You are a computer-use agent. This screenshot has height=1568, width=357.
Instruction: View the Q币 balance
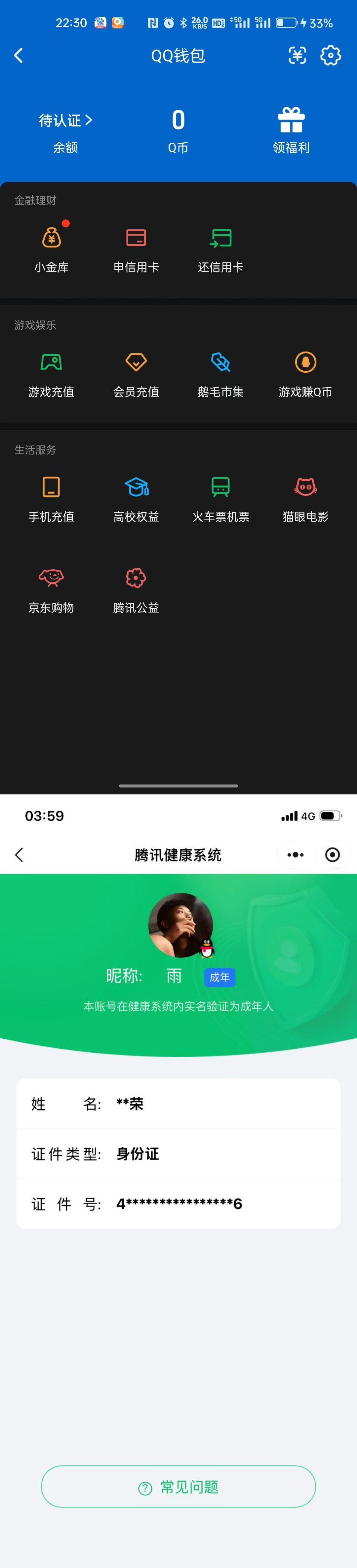[178, 130]
